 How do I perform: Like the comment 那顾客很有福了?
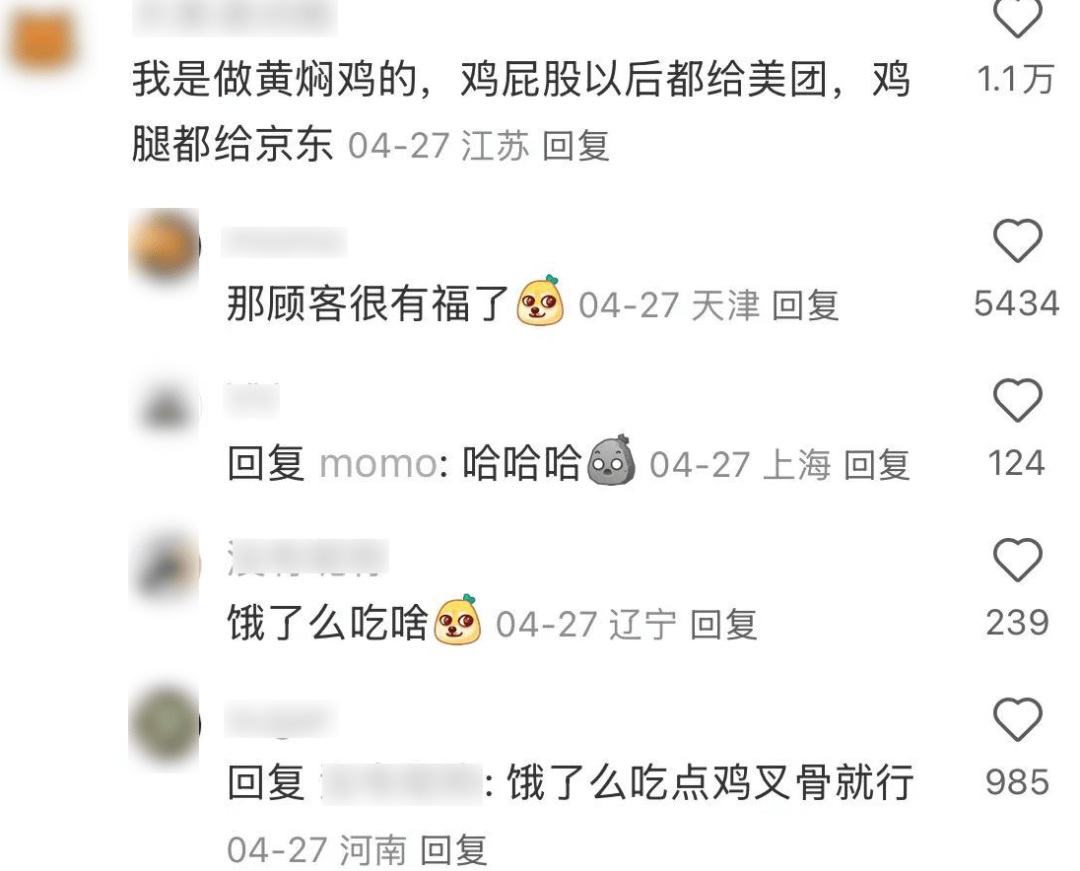(x=1016, y=242)
